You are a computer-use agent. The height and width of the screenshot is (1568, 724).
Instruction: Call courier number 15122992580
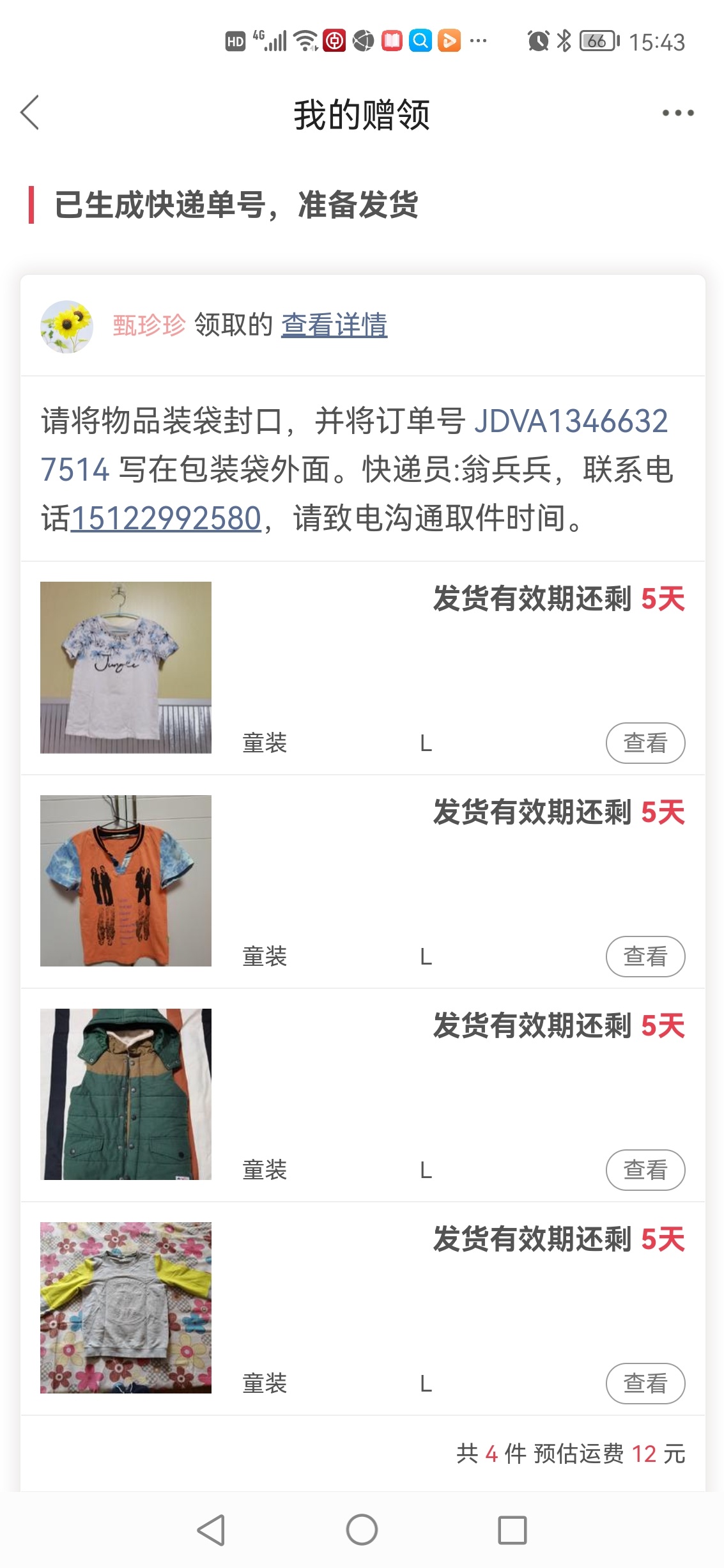click(x=166, y=518)
